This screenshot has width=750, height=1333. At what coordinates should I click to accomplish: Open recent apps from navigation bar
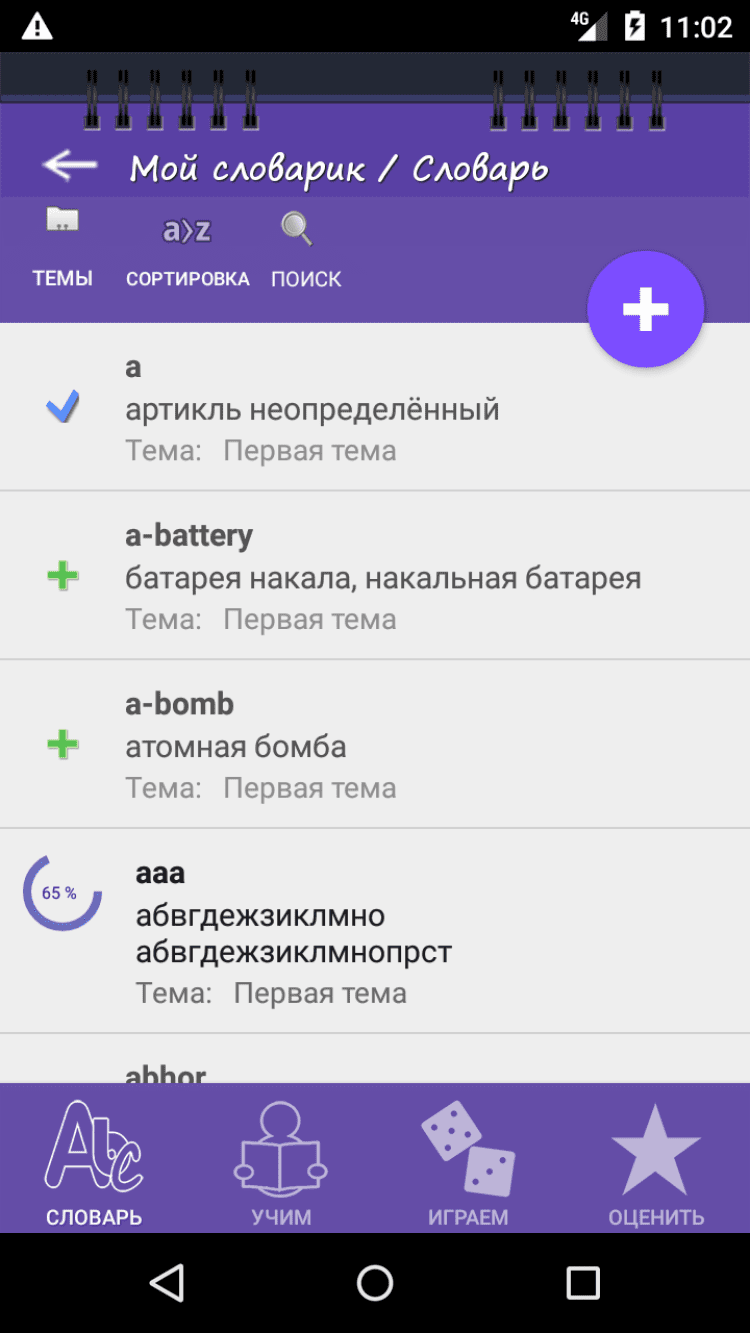[582, 1282]
